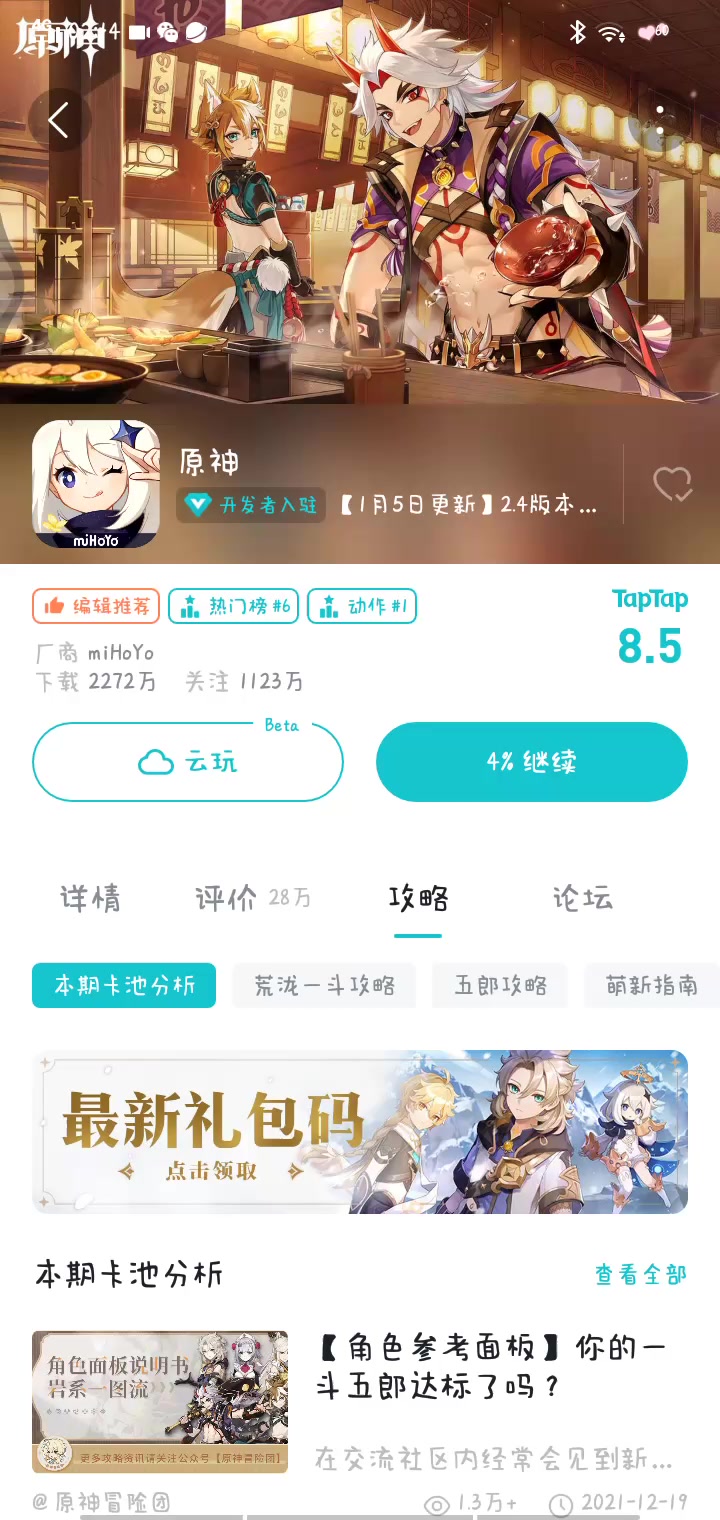Switch to the 详情 tab
The width and height of the screenshot is (720, 1520).
[x=90, y=898]
